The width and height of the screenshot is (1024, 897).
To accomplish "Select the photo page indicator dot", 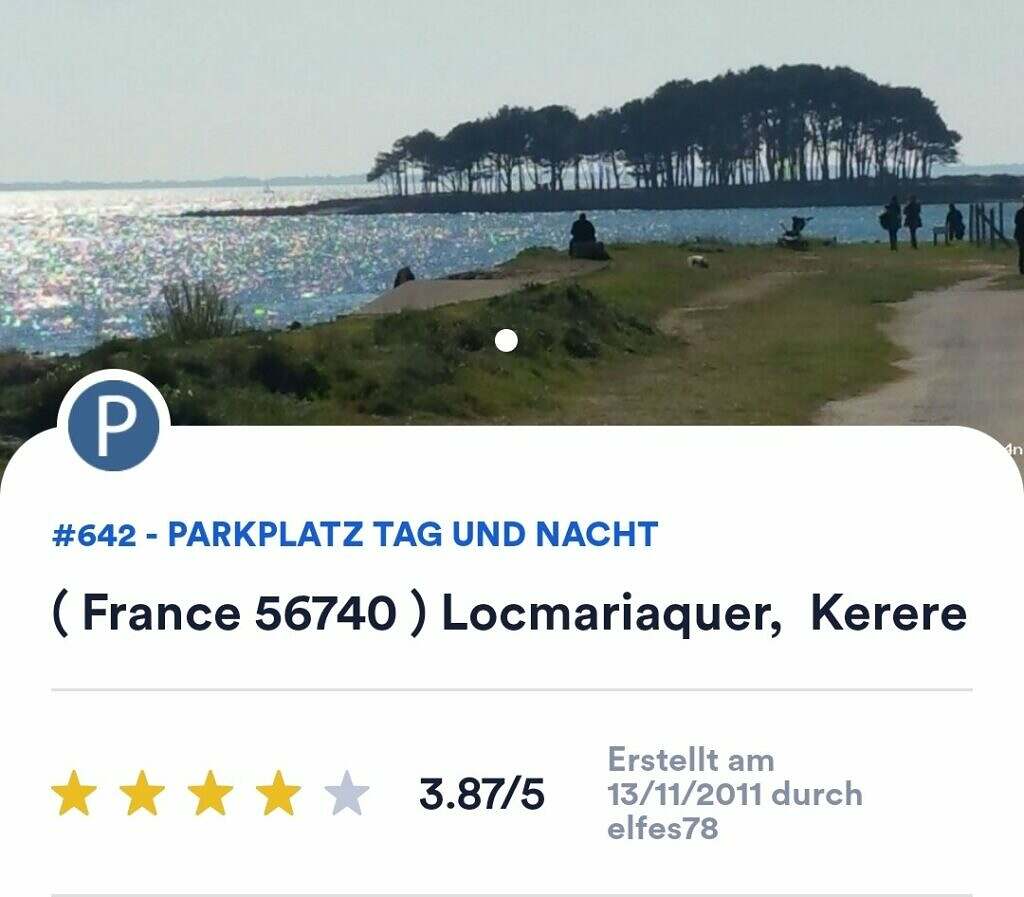I will pyautogui.click(x=506, y=341).
